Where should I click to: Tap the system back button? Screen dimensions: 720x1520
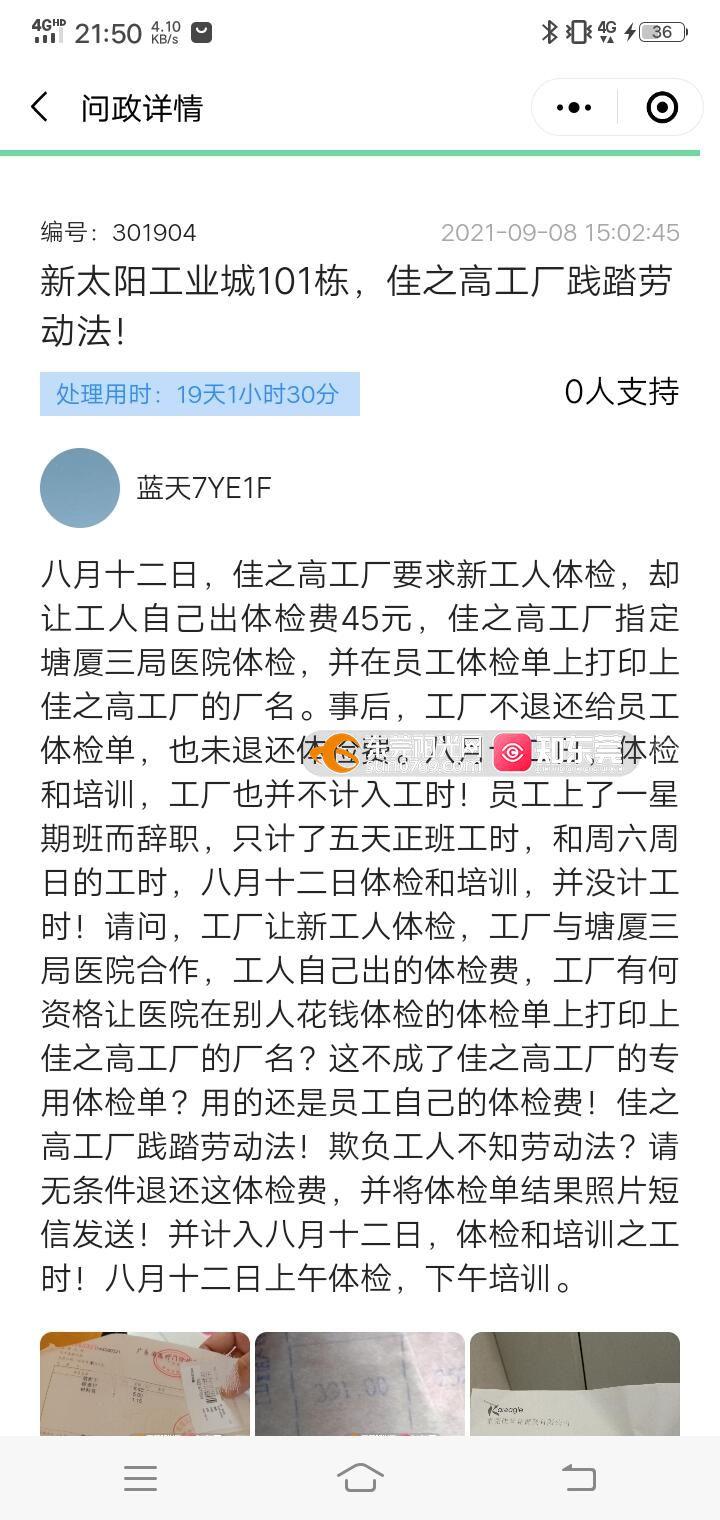click(578, 1477)
